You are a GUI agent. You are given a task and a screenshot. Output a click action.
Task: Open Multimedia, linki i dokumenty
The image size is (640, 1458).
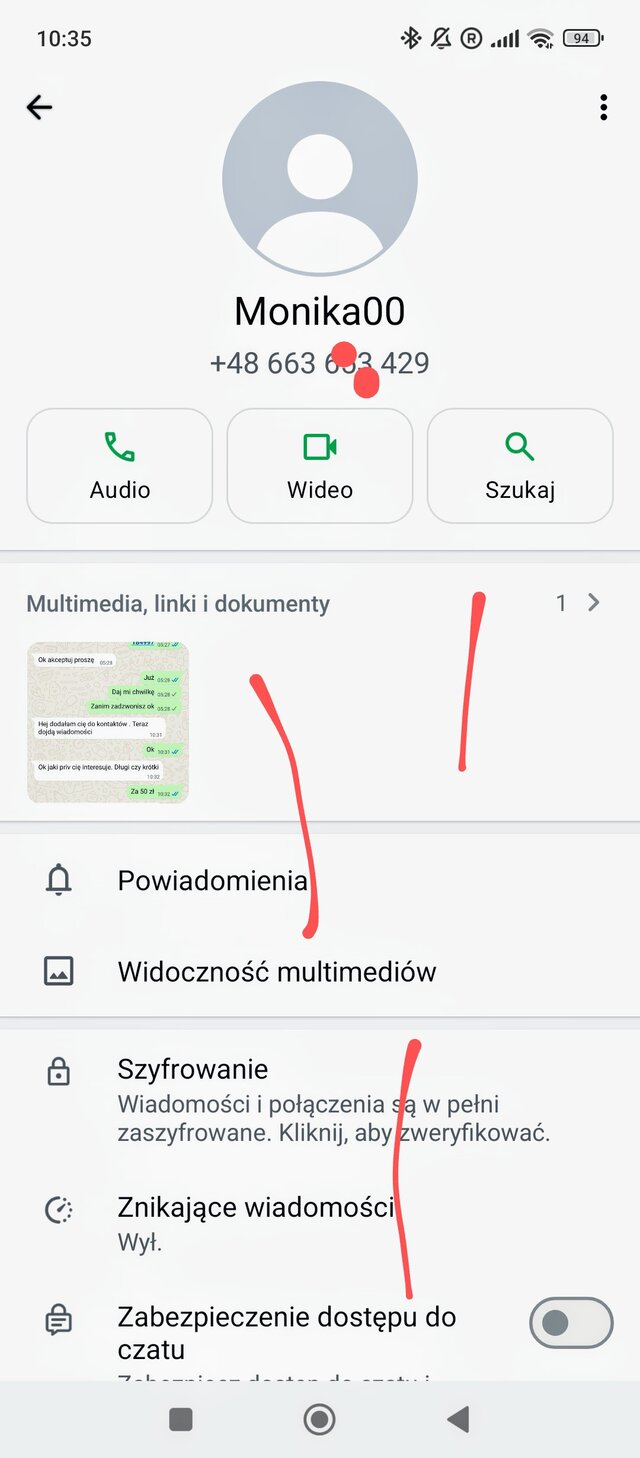pyautogui.click(x=178, y=603)
